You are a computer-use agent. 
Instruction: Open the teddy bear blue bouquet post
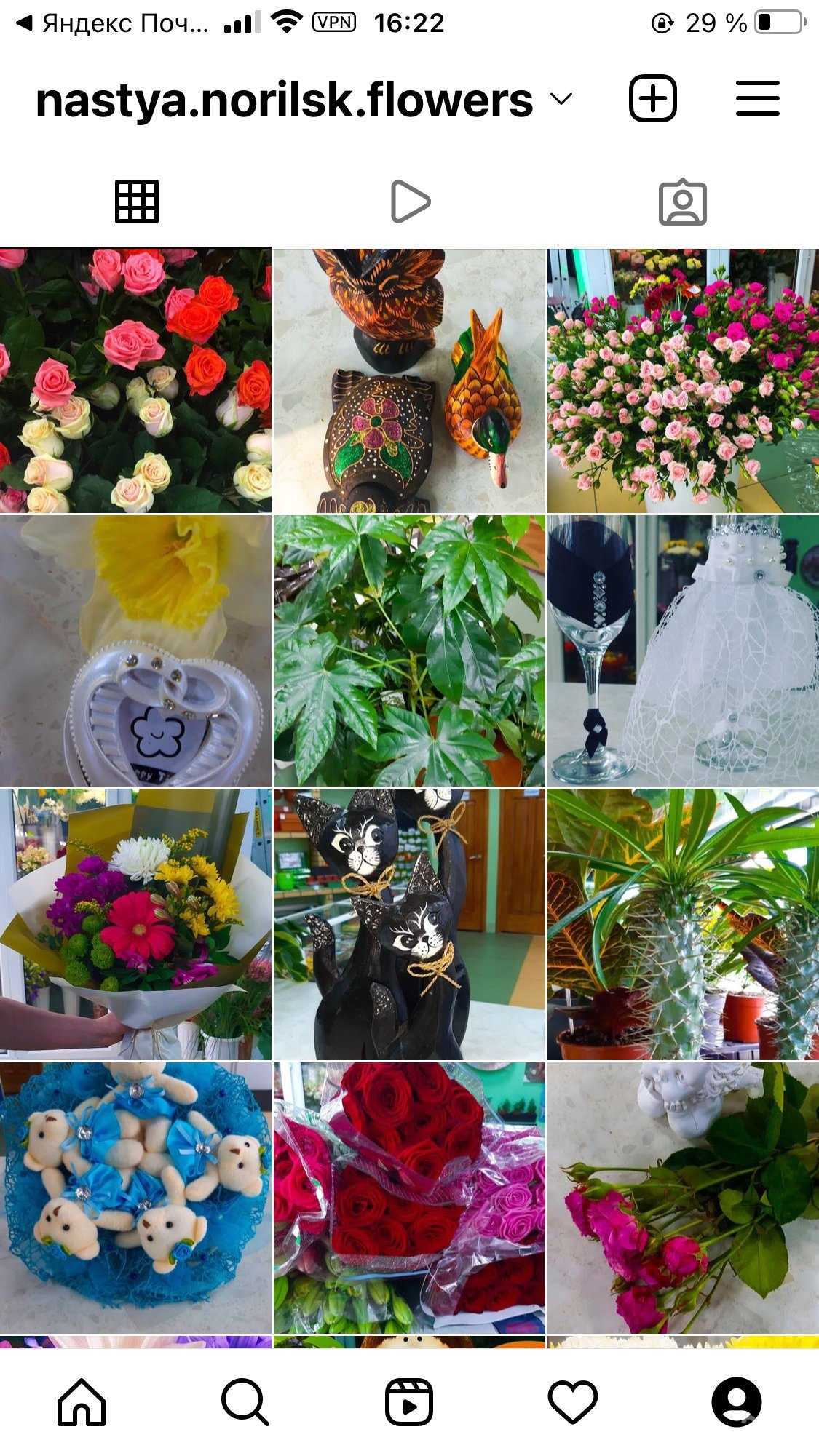coord(135,1197)
